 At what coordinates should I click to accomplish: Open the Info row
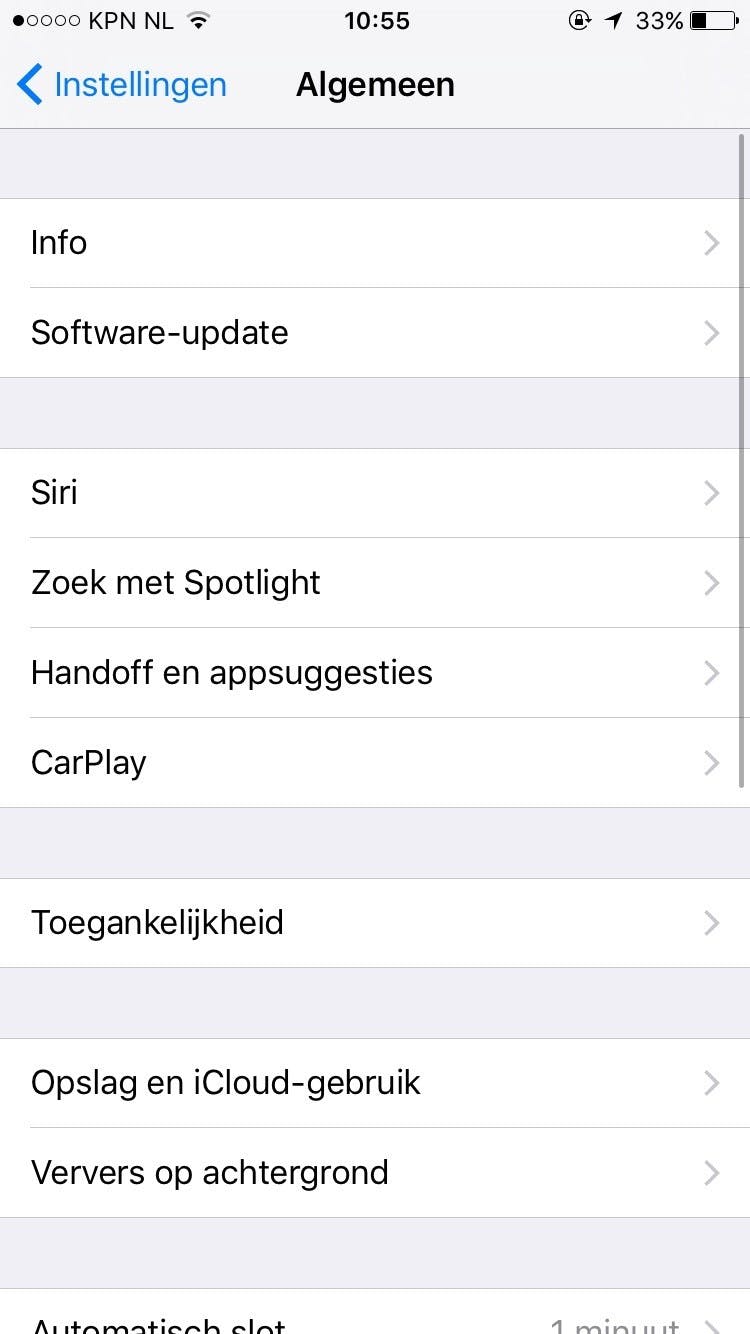tap(375, 243)
